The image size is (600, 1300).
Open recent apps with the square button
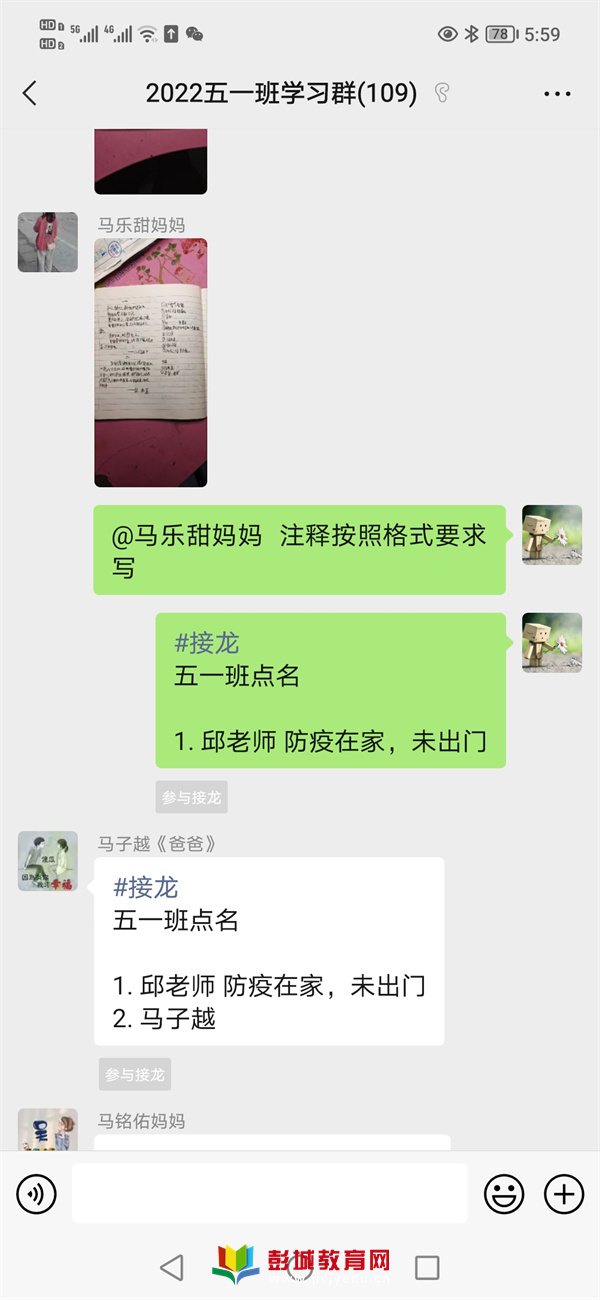tap(427, 1268)
